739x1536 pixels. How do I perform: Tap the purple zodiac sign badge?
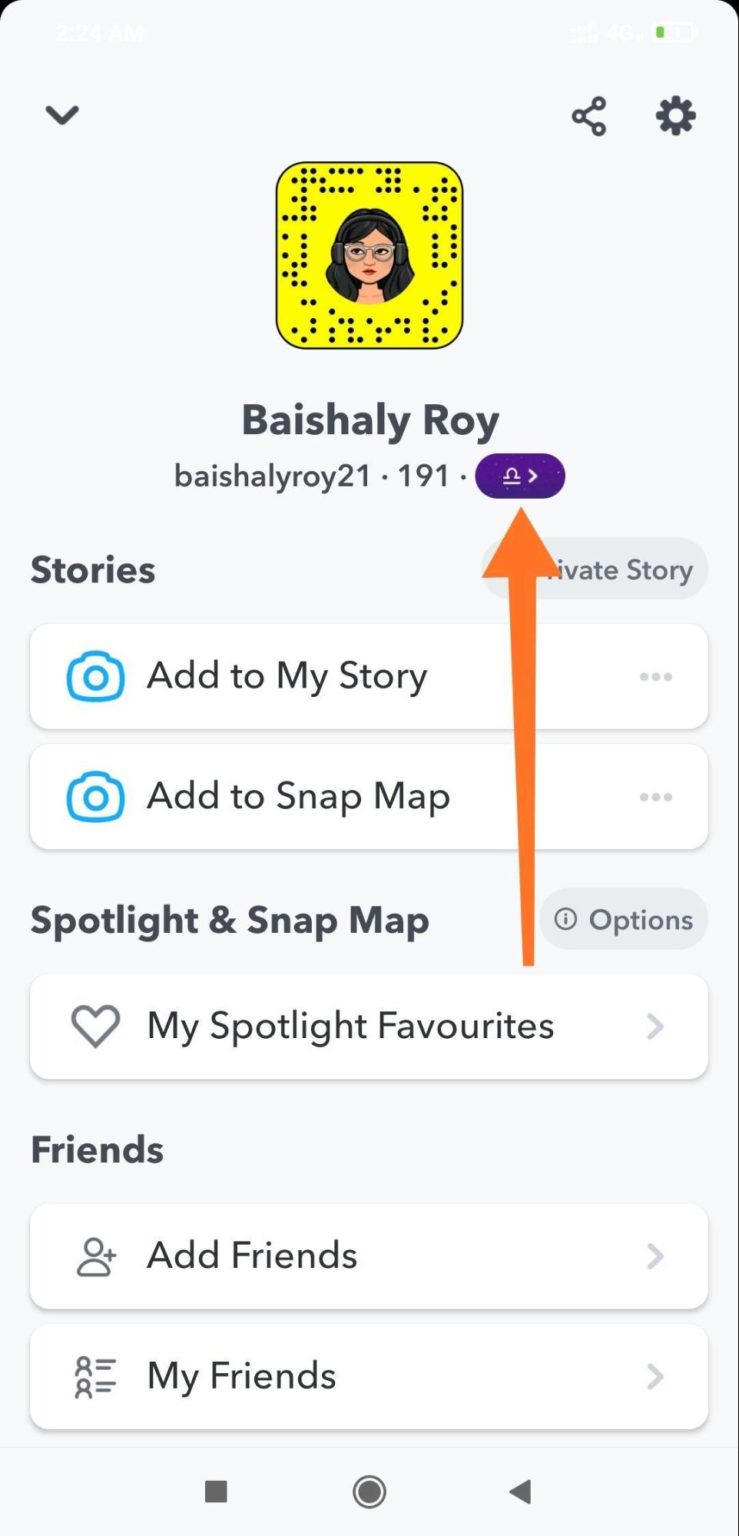[520, 476]
